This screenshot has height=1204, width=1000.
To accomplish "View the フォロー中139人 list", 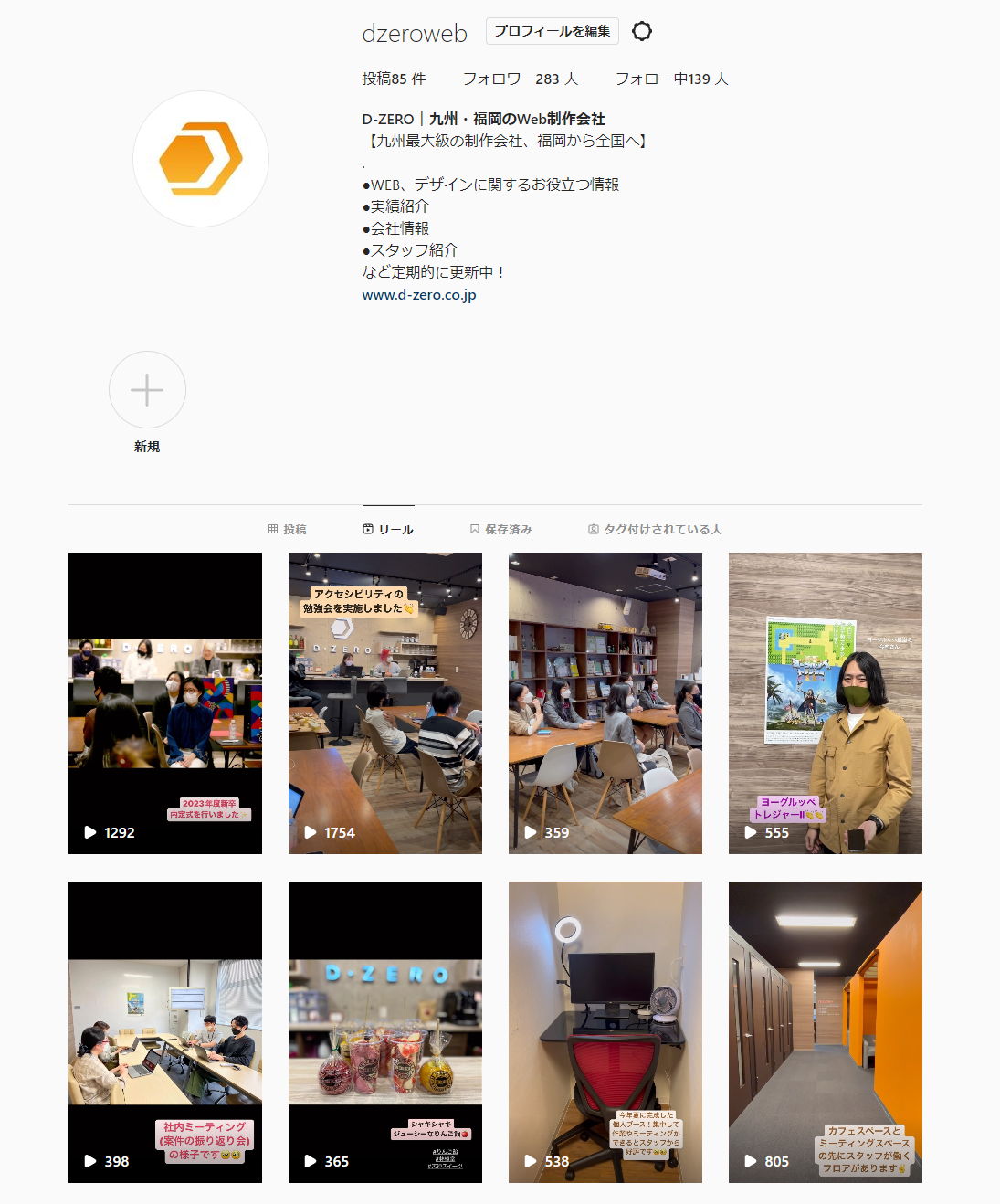I will click(671, 79).
